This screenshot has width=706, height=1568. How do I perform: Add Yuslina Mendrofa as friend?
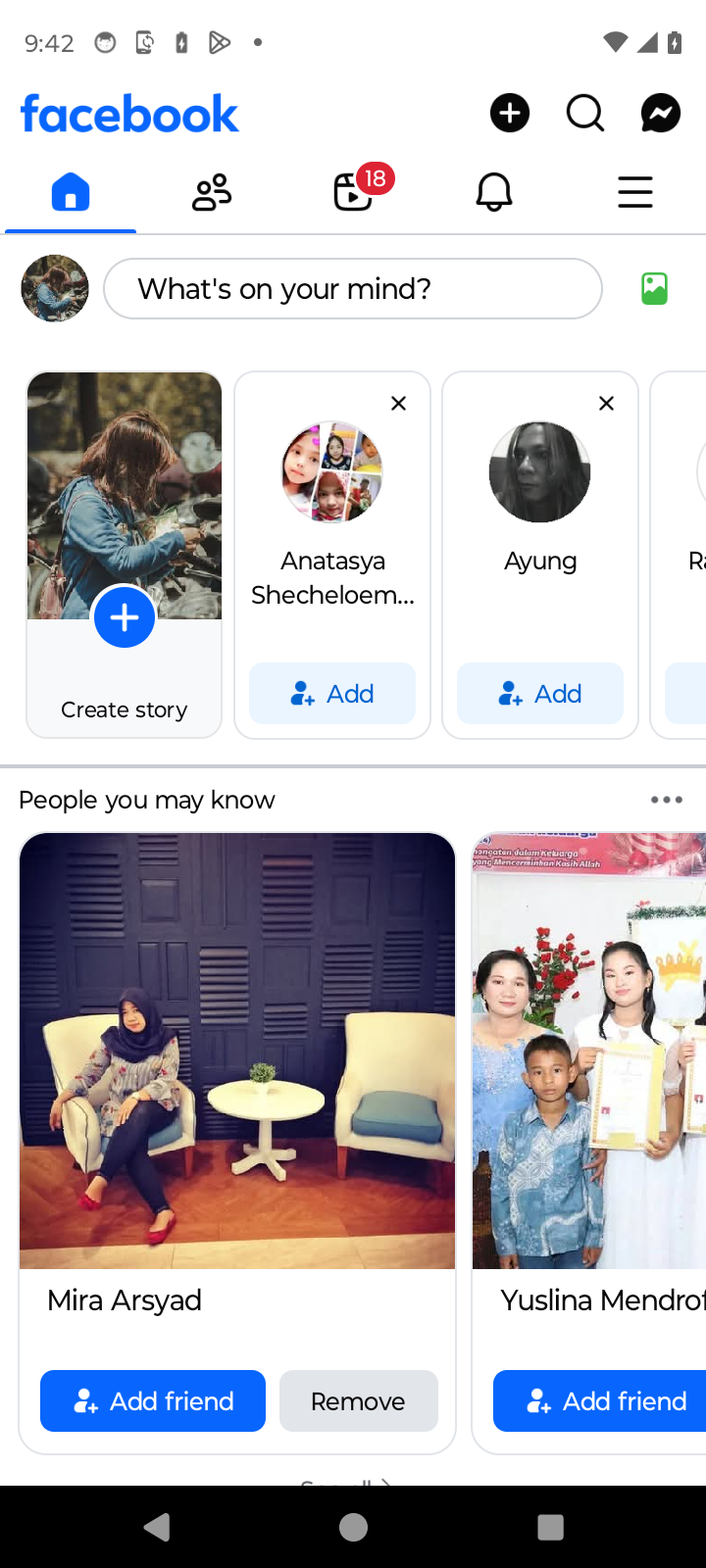point(600,1401)
